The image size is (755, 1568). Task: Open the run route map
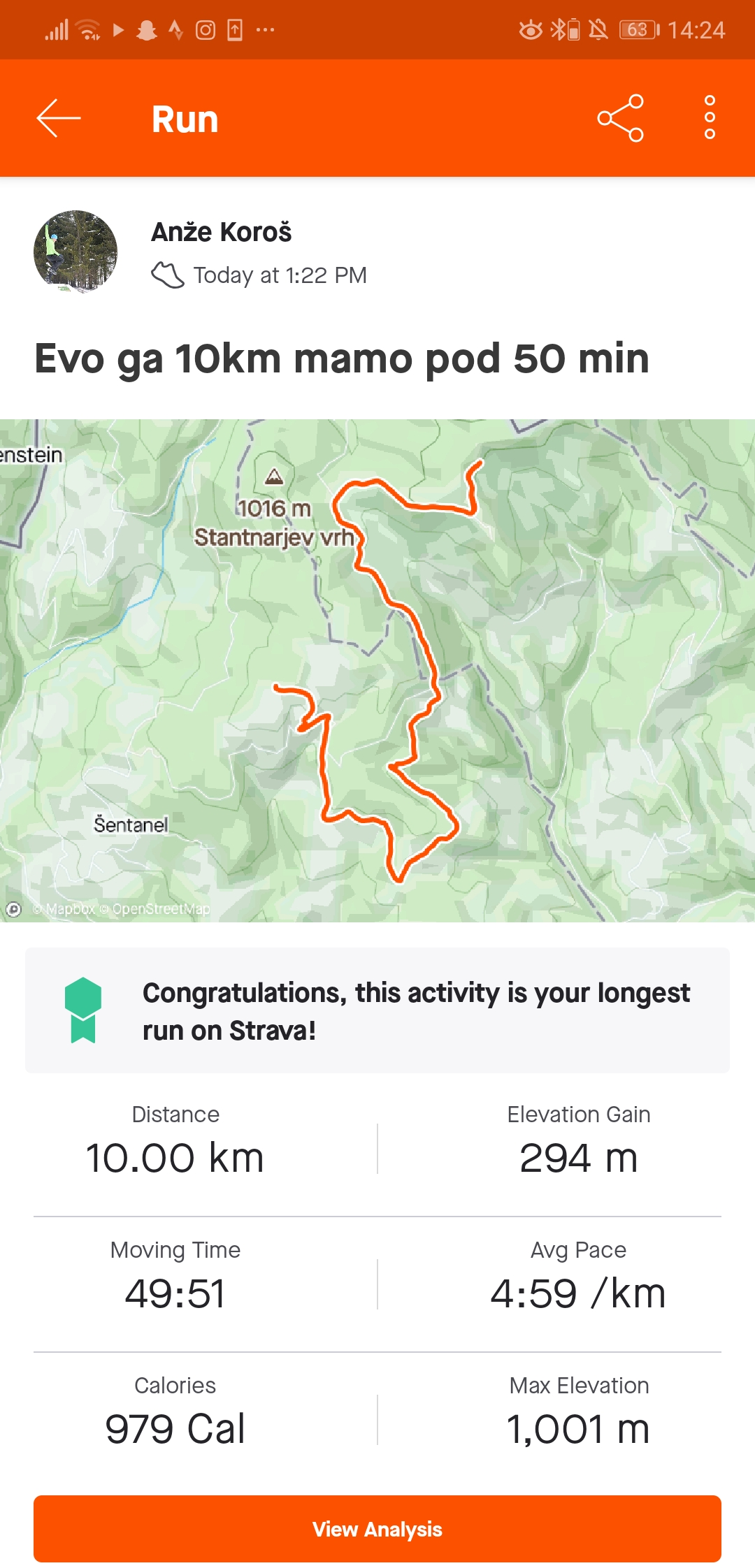377,669
